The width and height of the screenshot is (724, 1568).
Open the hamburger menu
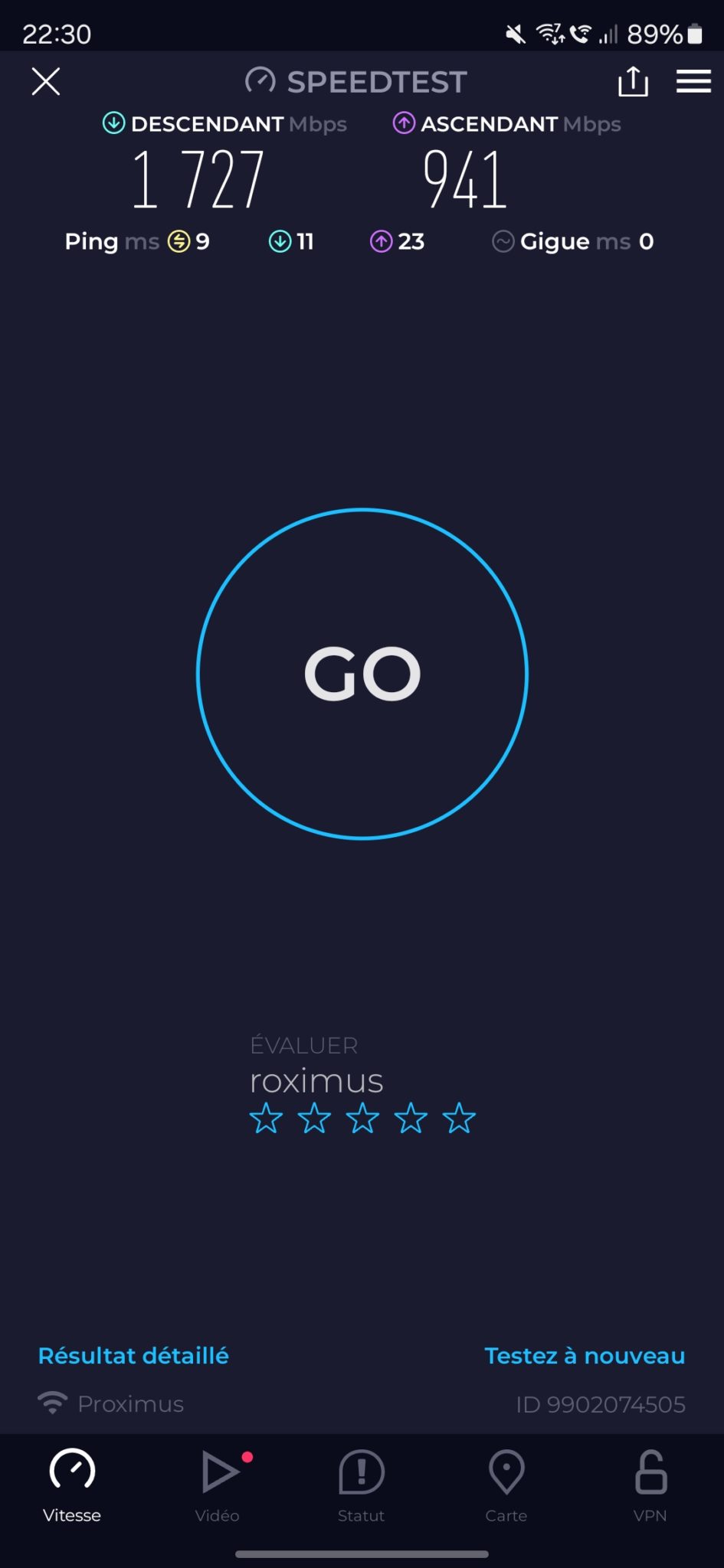(693, 81)
